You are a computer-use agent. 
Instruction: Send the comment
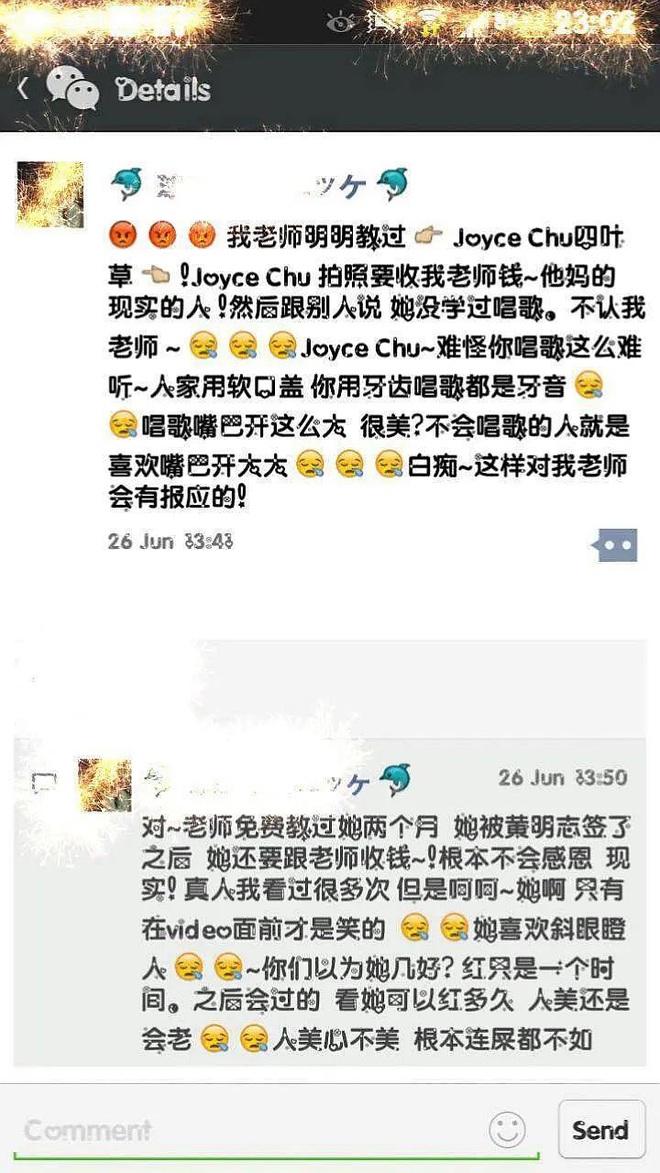601,1130
